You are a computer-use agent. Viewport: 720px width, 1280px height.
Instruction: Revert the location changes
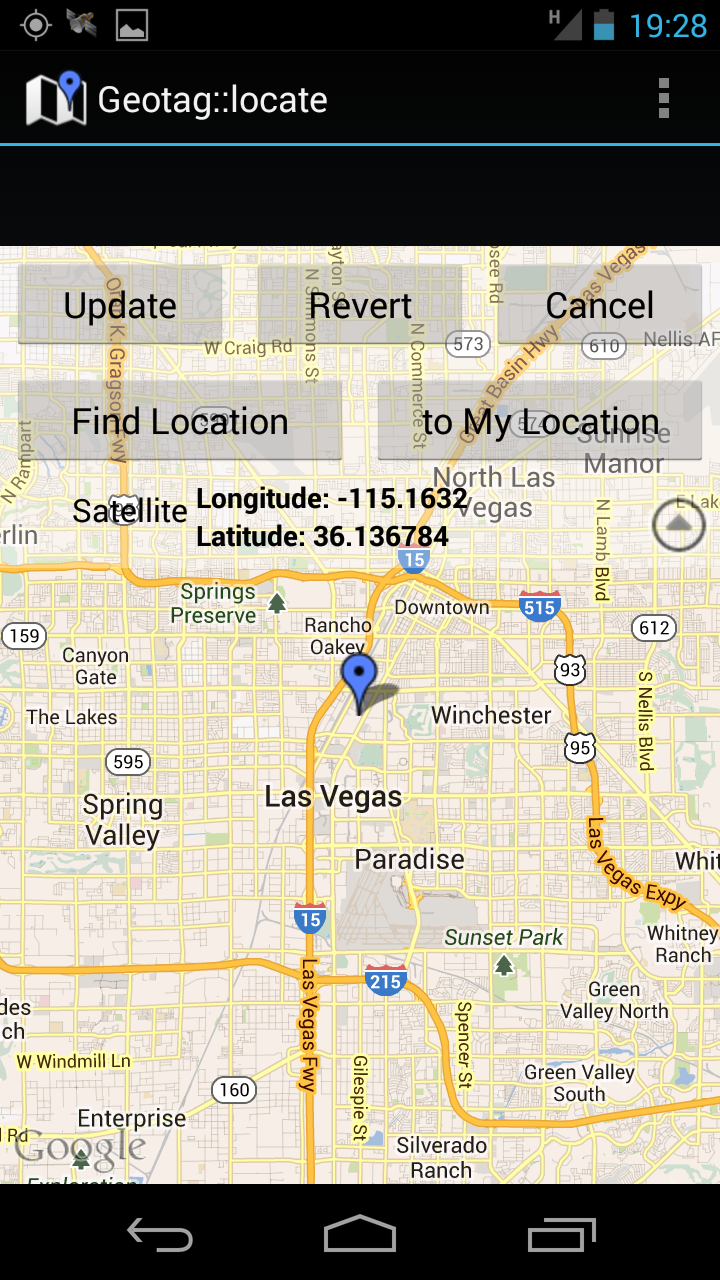[x=360, y=305]
